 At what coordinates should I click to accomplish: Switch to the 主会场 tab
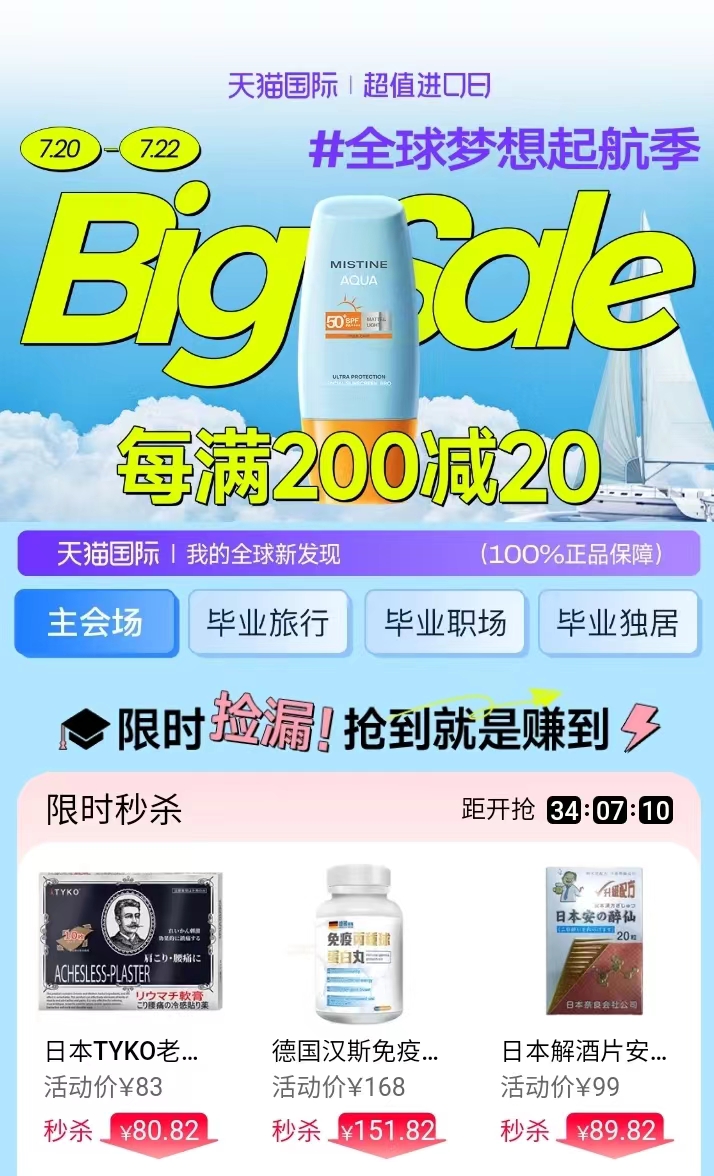click(x=96, y=623)
